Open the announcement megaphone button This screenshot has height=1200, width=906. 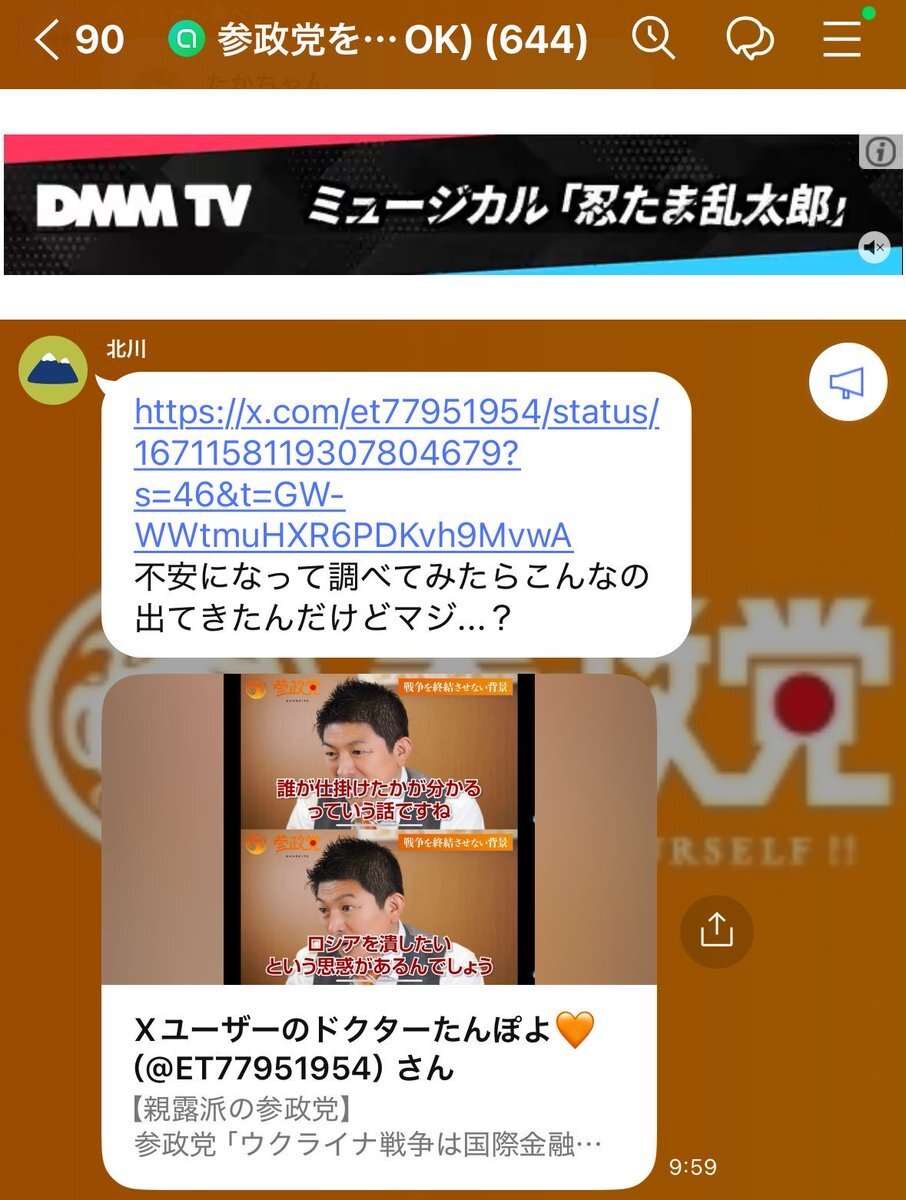pos(847,384)
